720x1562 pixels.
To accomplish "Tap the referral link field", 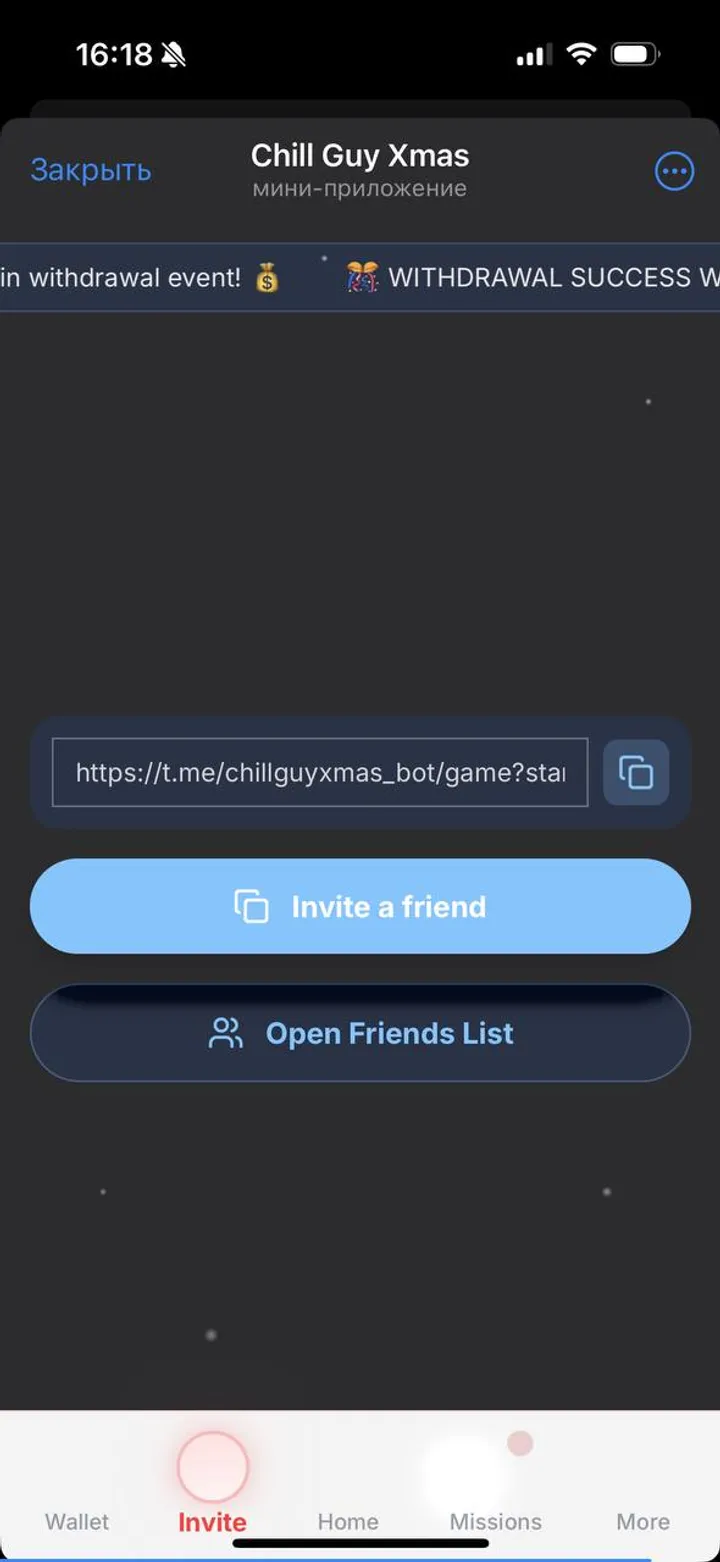I will [320, 772].
